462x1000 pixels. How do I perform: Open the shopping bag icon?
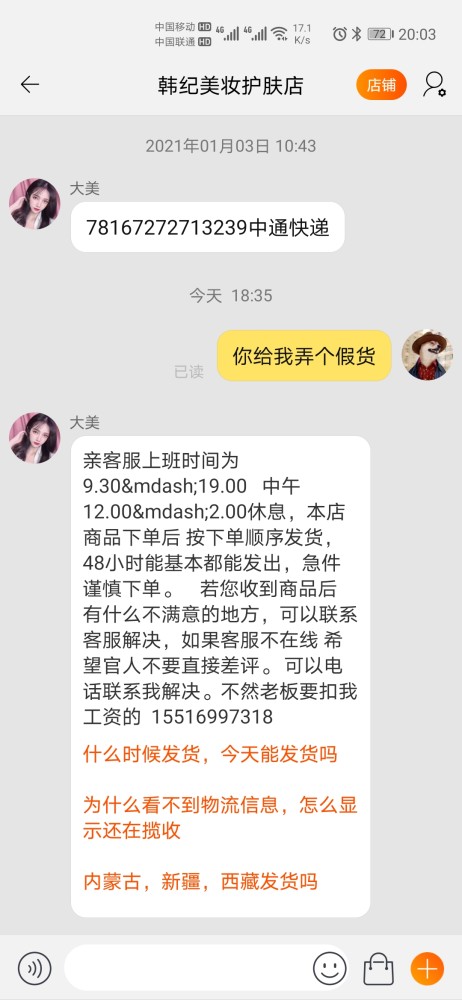tap(378, 969)
